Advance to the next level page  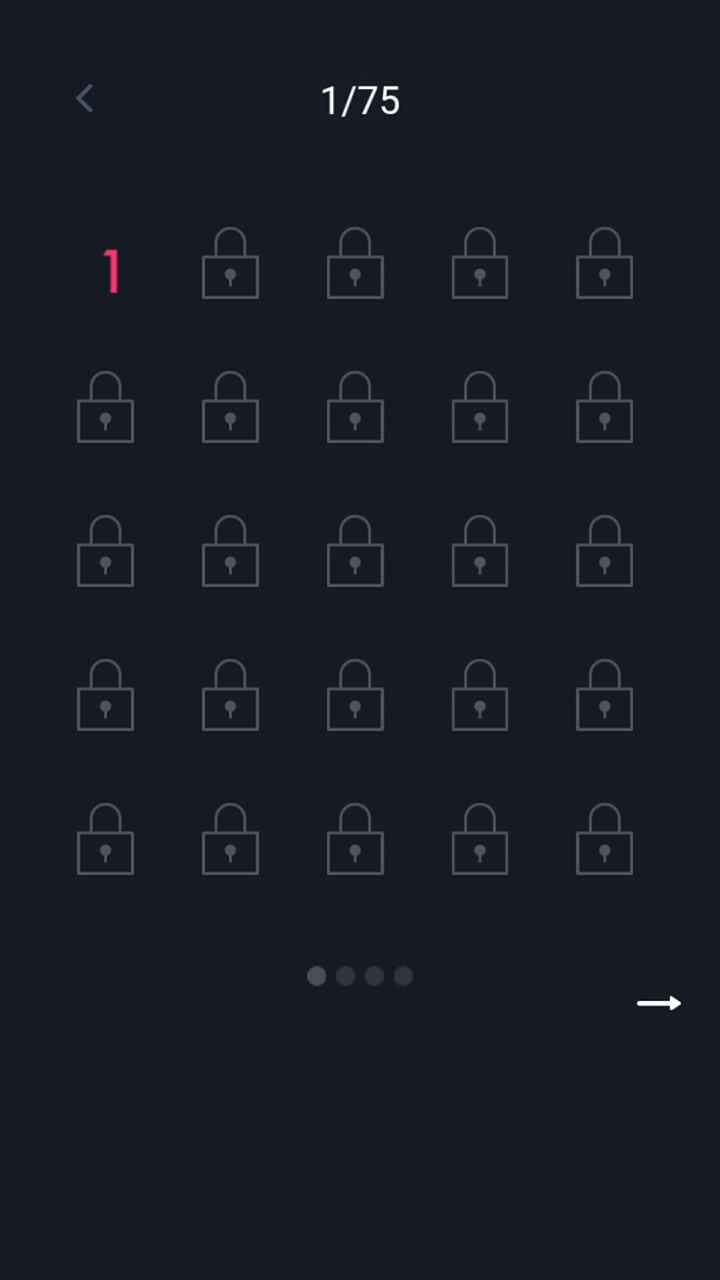(x=658, y=1003)
